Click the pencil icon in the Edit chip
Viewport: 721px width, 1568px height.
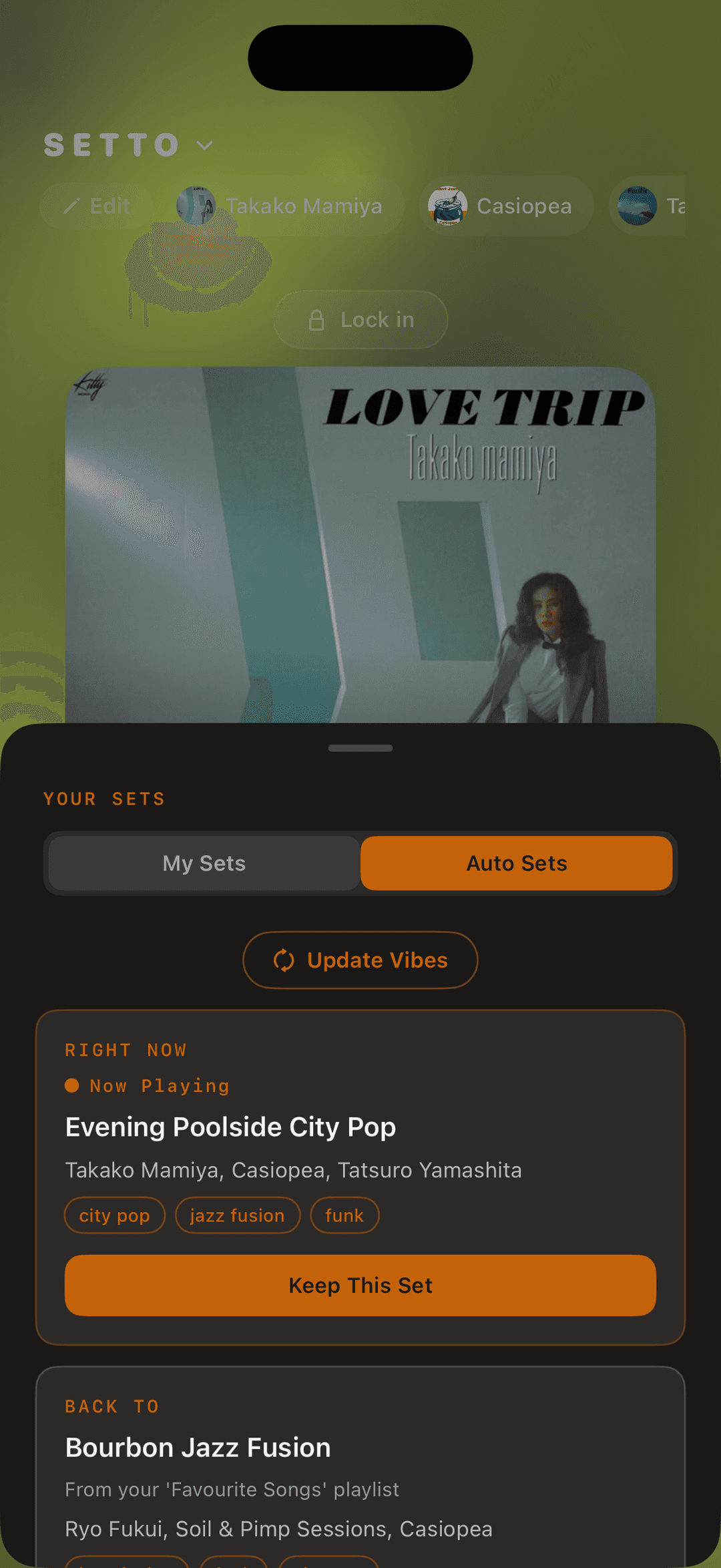73,206
